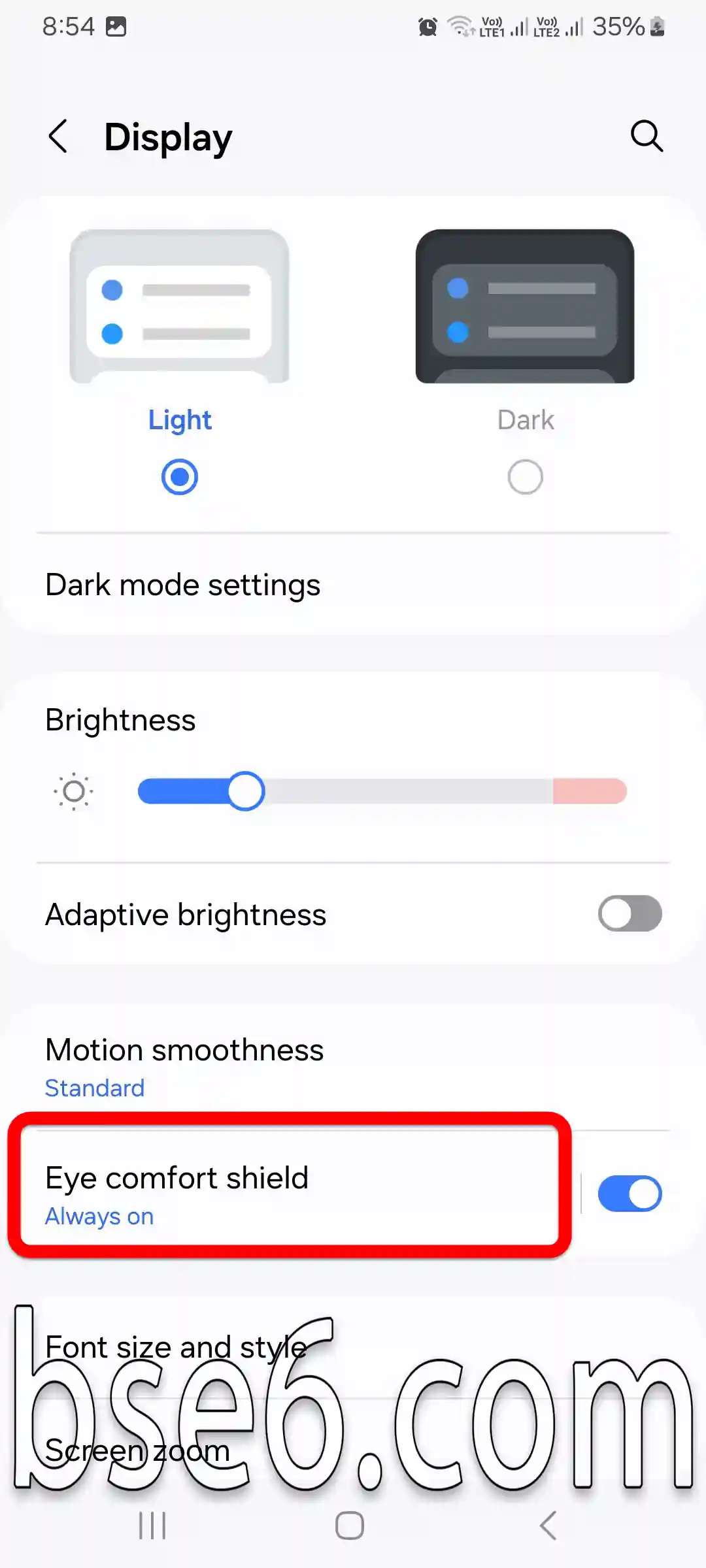The width and height of the screenshot is (706, 1568).
Task: Enable Adaptive brightness
Action: [x=630, y=913]
